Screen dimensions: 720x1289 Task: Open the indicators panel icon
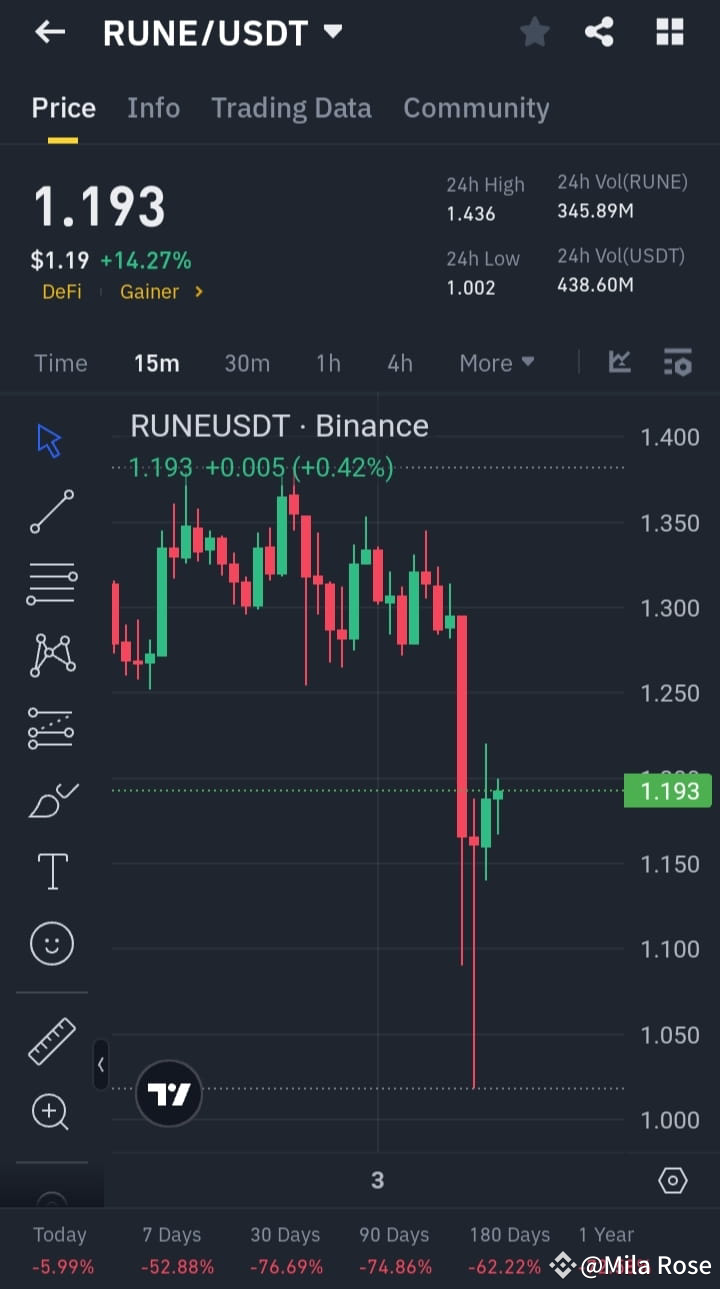tap(678, 363)
